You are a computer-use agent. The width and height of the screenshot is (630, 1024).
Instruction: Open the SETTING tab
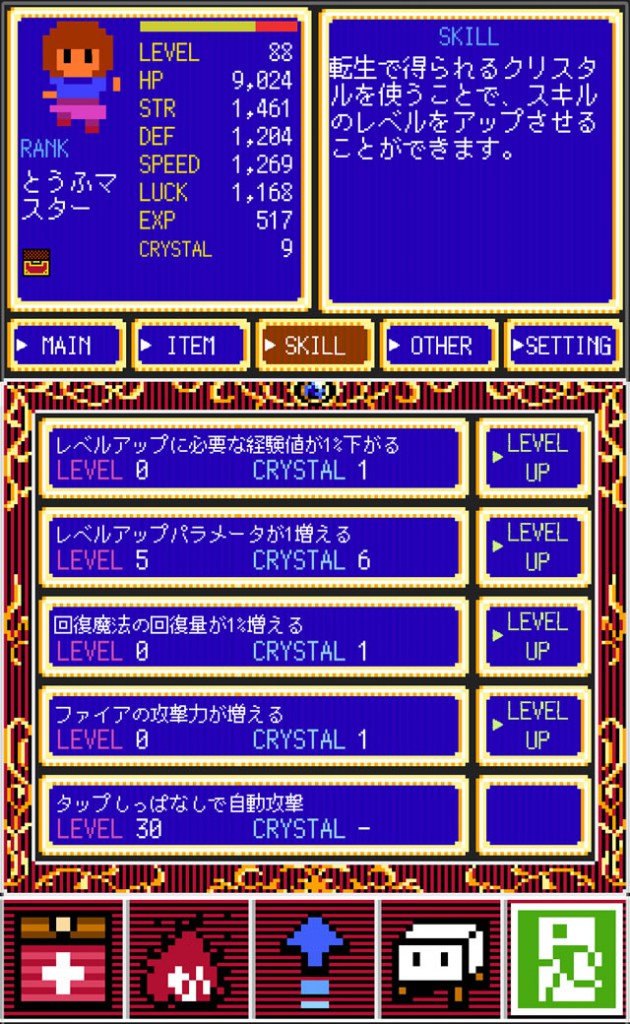click(563, 345)
